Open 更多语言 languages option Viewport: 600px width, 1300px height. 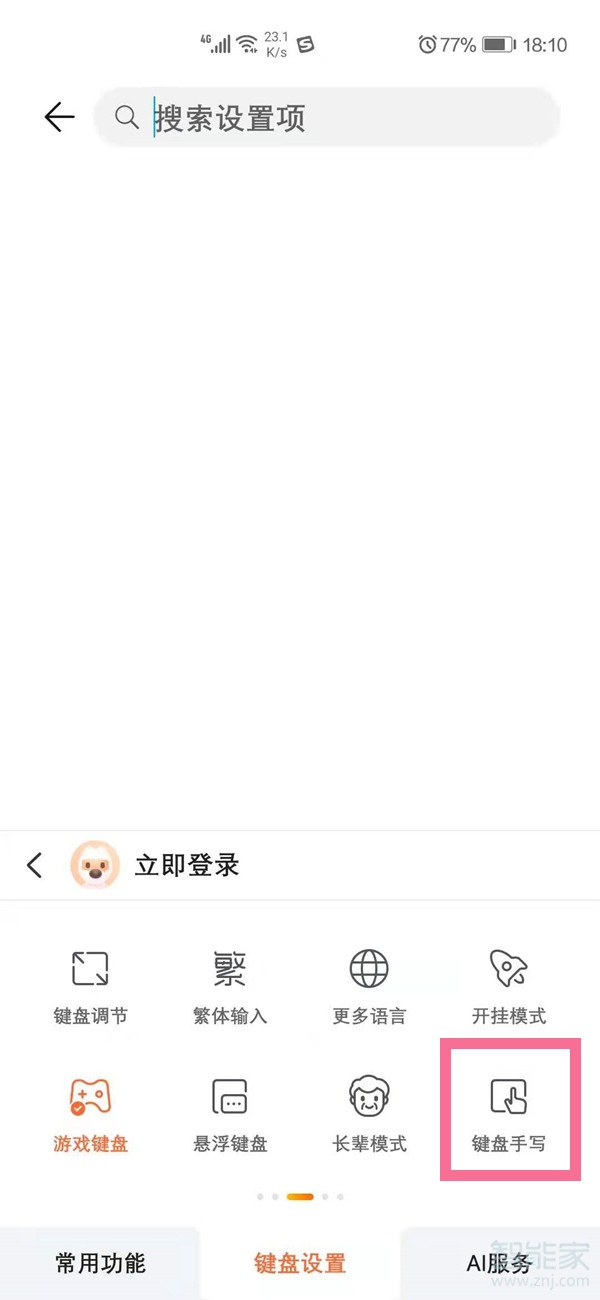point(369,985)
